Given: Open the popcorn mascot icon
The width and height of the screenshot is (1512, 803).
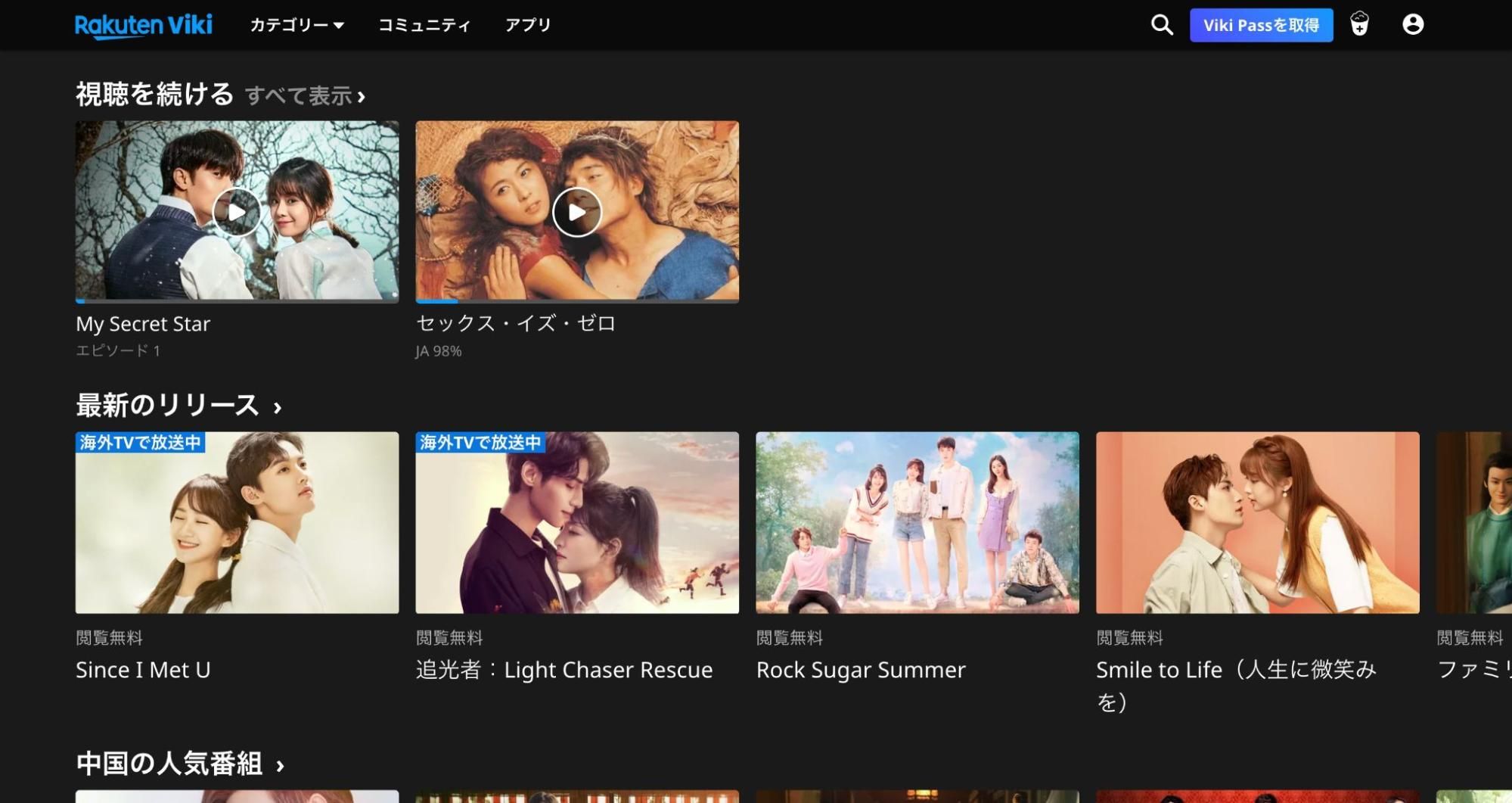Looking at the screenshot, I should [x=1359, y=24].
